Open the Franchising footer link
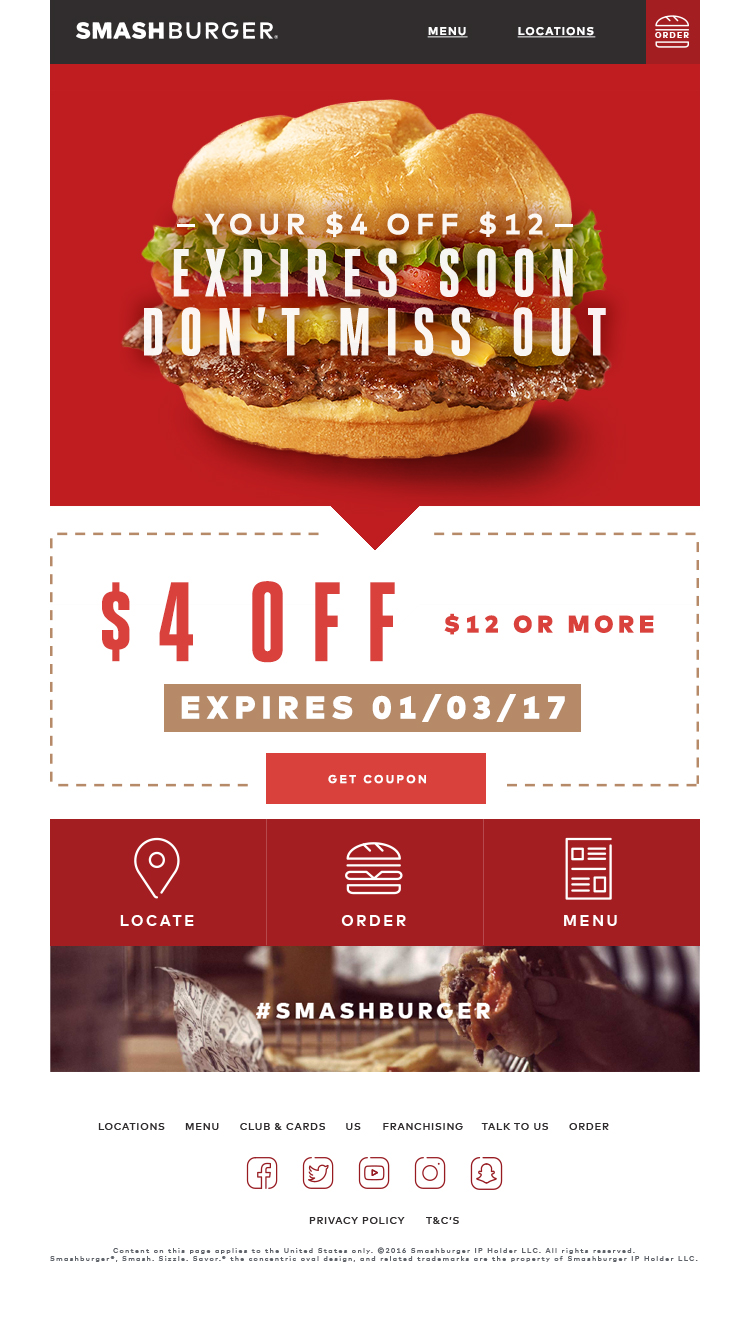Viewport: 750px width, 1319px height. [423, 1126]
